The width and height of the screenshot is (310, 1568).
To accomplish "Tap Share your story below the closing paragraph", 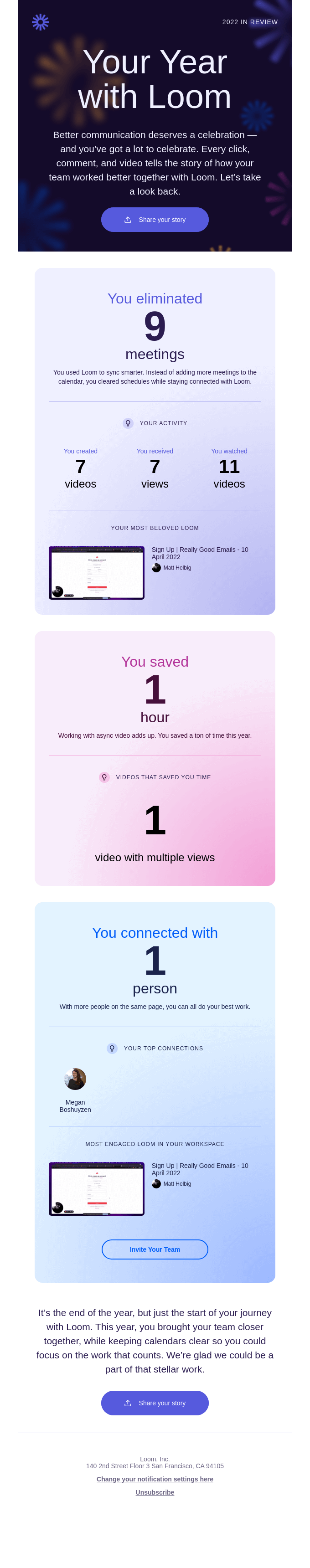I will (155, 1403).
